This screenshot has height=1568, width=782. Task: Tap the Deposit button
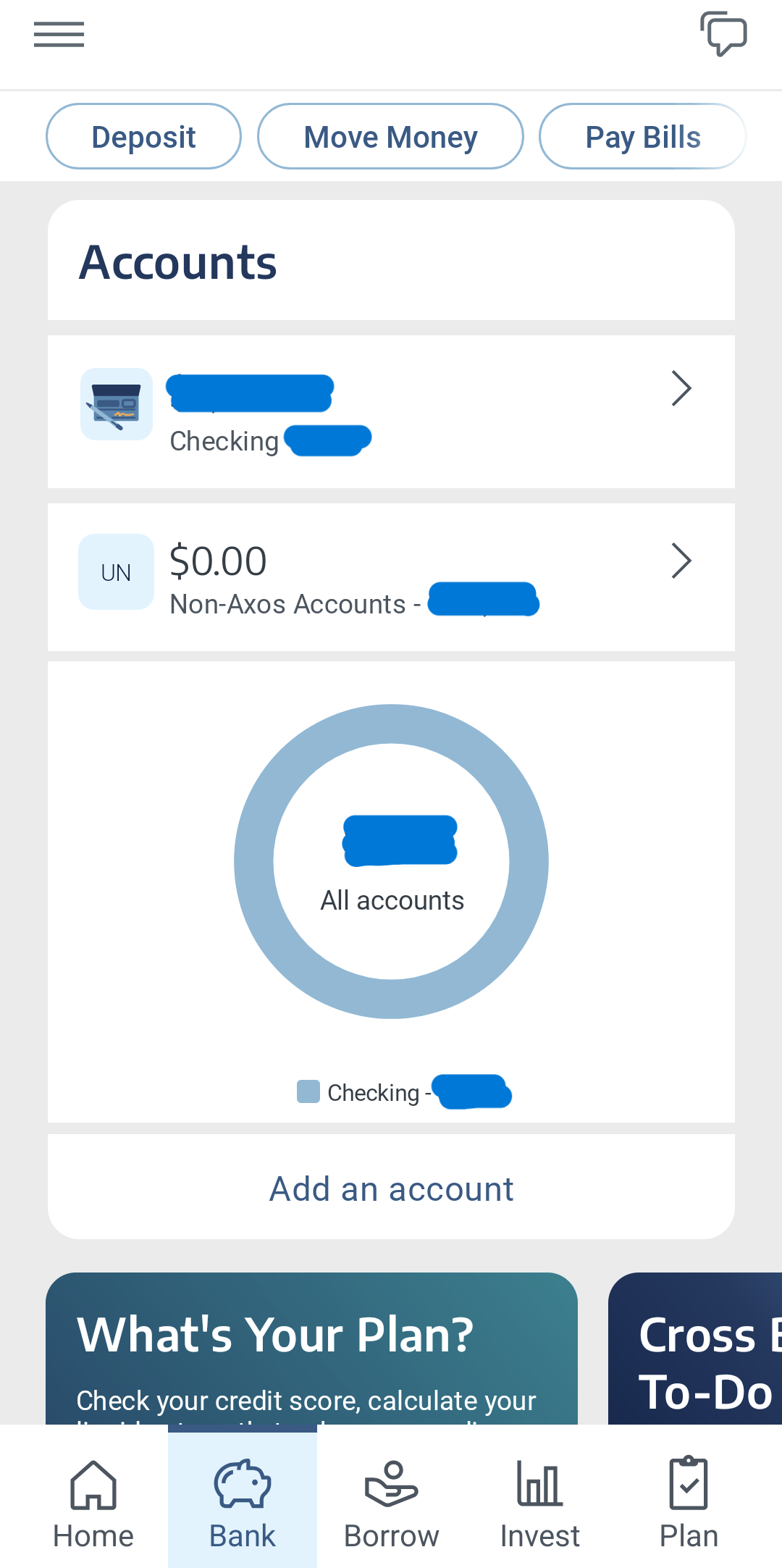pyautogui.click(x=143, y=137)
